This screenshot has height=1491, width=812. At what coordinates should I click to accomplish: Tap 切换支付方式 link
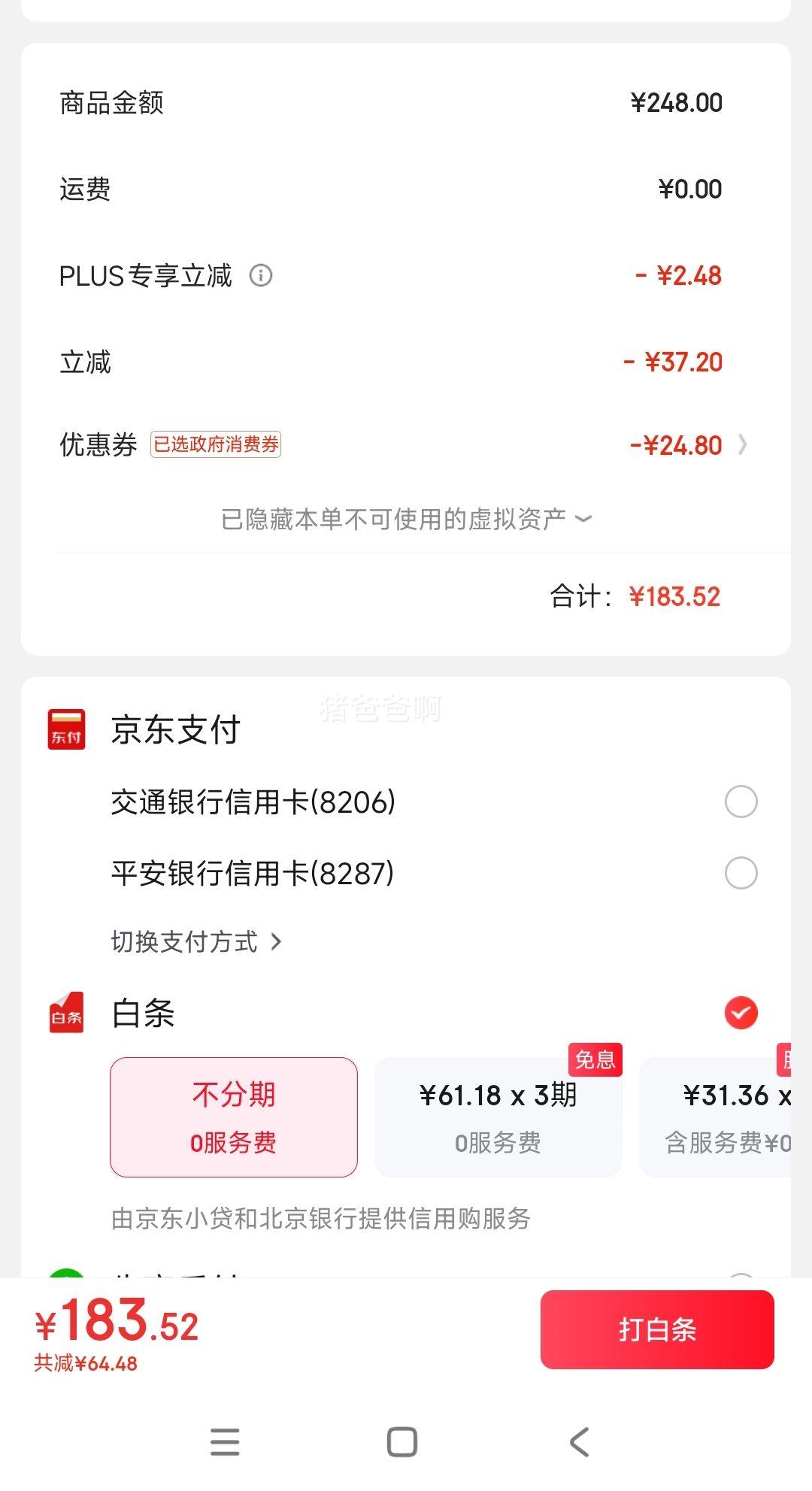(196, 941)
